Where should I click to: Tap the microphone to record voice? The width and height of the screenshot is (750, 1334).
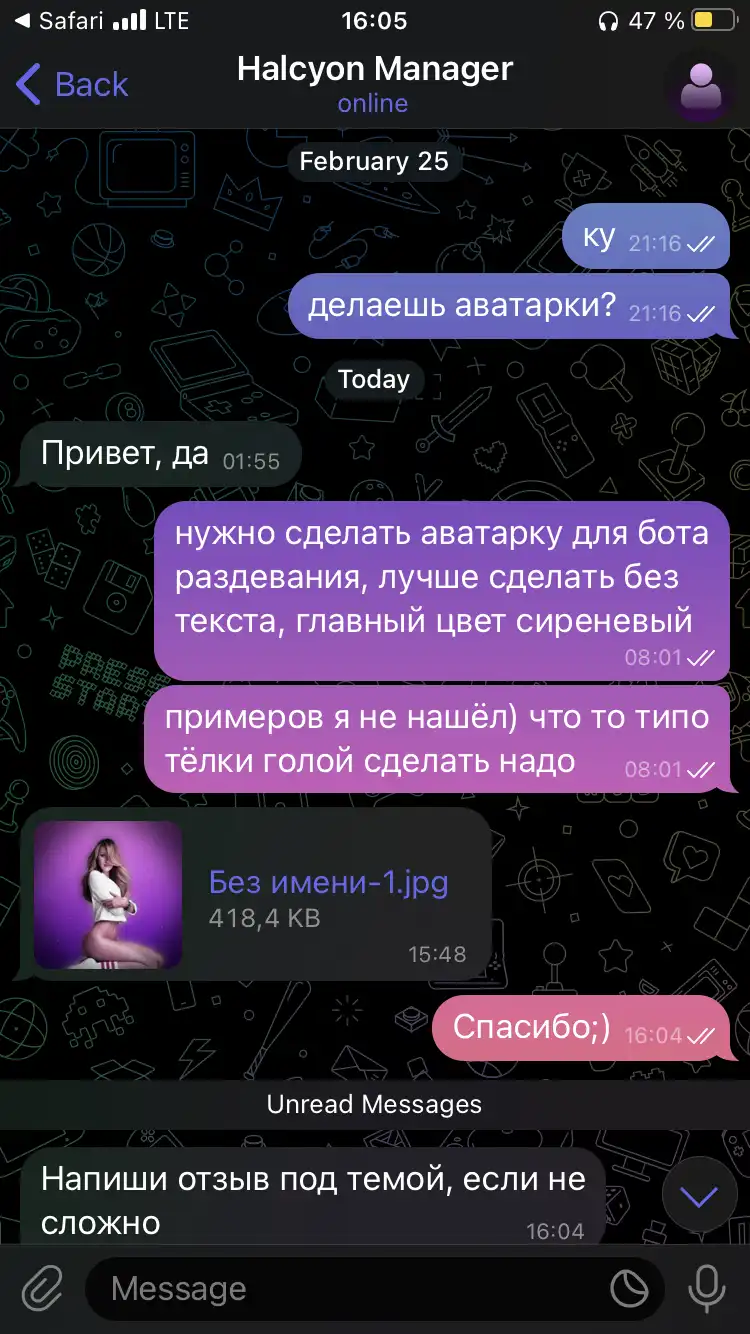[x=707, y=1289]
